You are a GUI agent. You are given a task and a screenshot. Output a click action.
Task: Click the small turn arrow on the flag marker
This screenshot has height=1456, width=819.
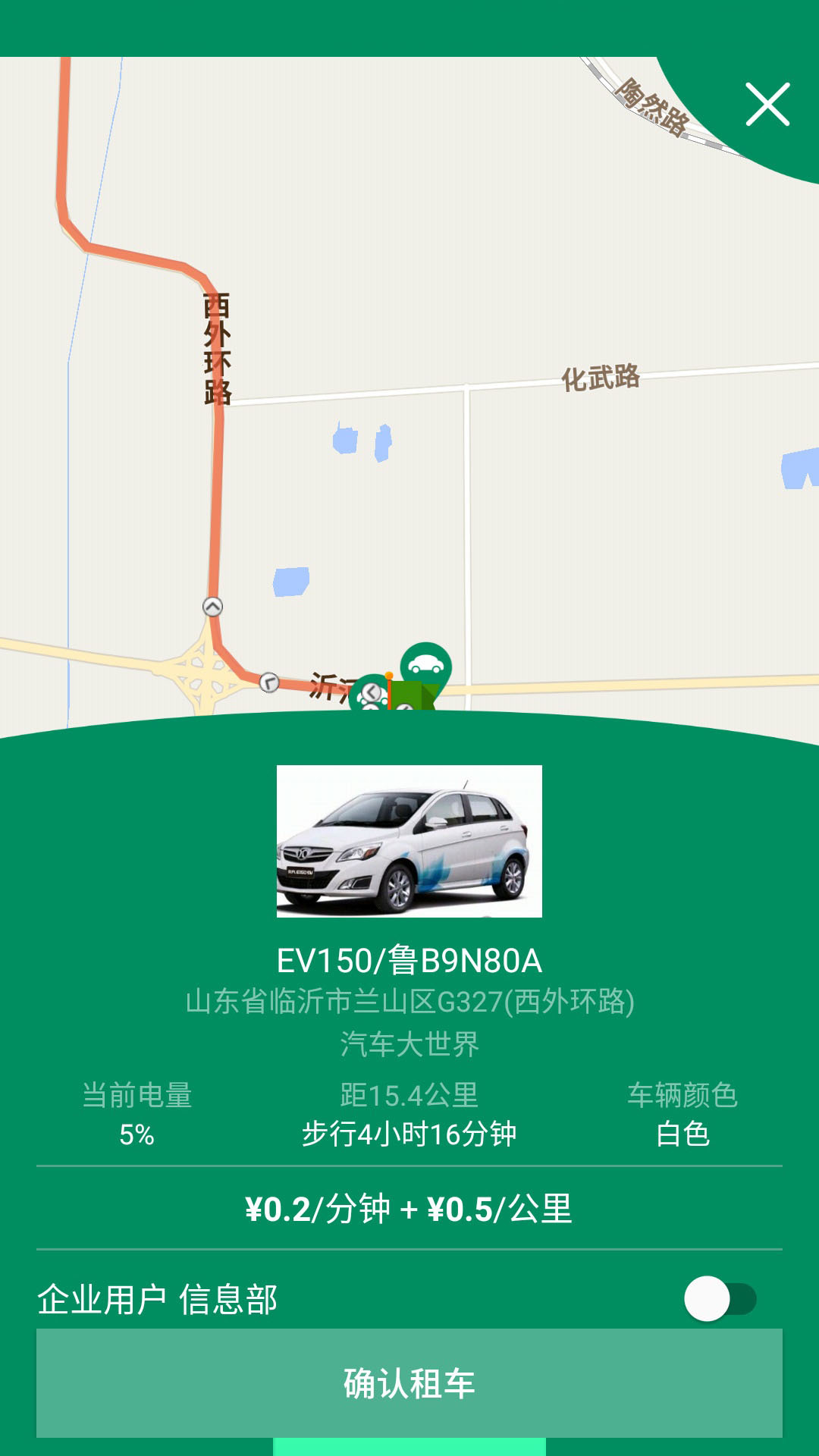point(404,707)
